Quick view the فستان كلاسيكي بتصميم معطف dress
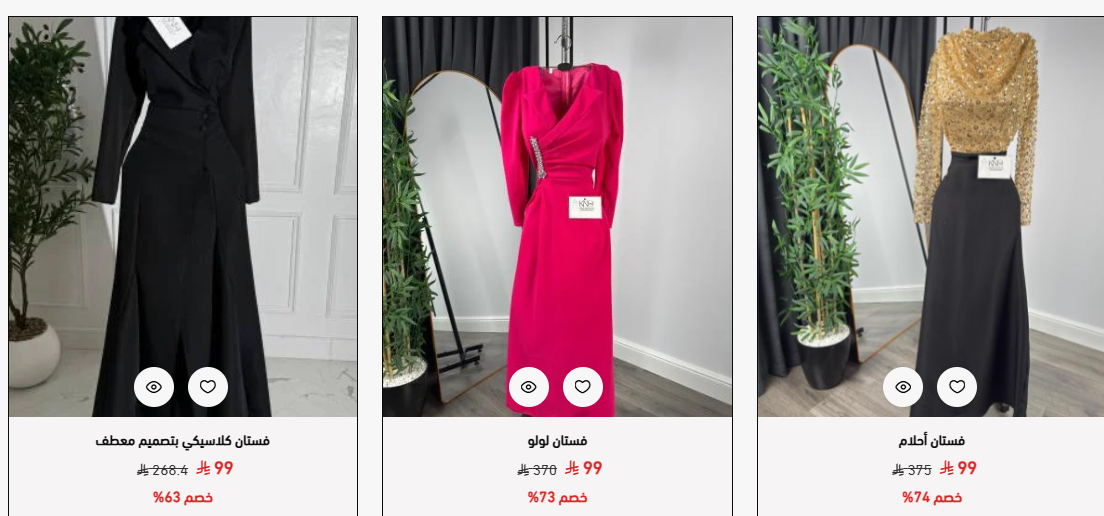 point(154,387)
